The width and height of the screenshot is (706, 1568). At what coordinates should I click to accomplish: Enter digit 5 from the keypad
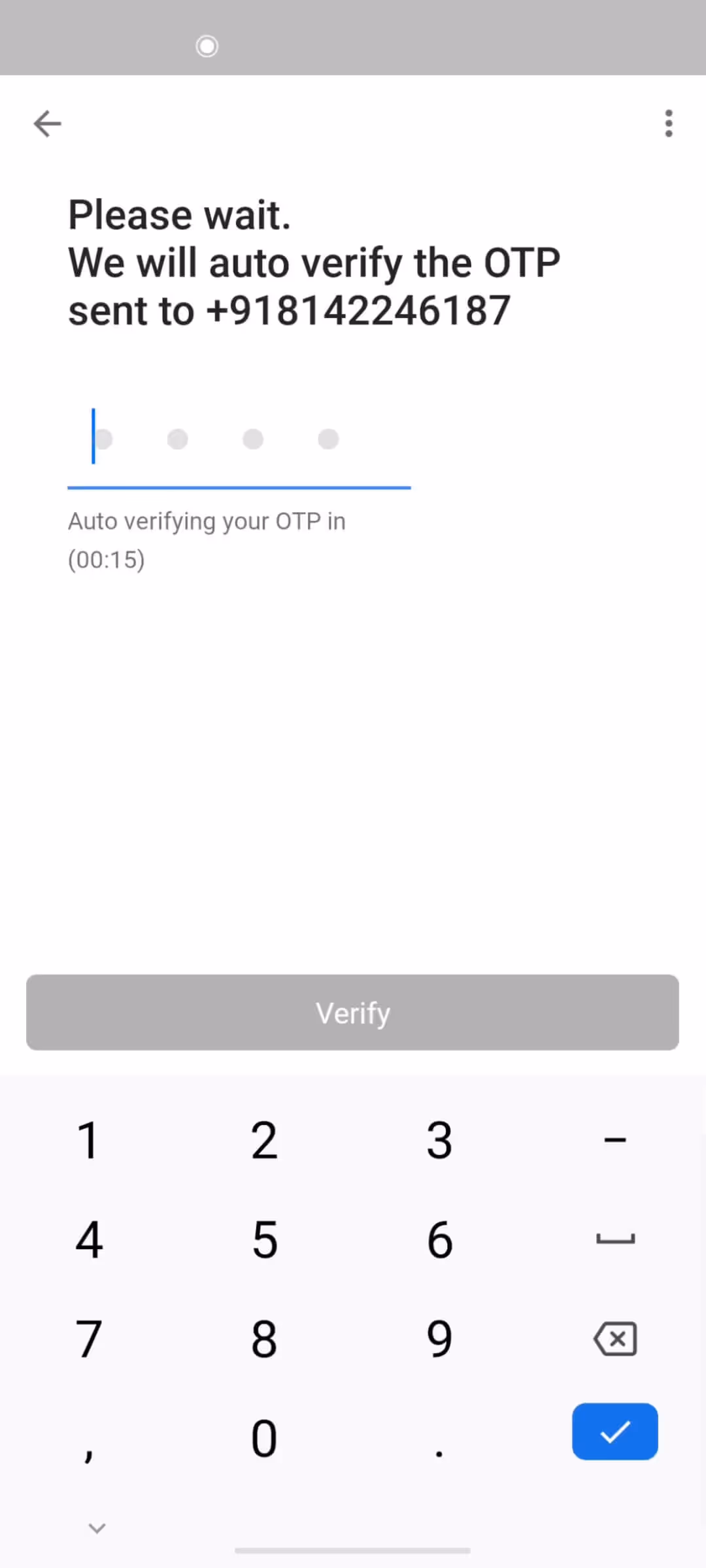264,1239
